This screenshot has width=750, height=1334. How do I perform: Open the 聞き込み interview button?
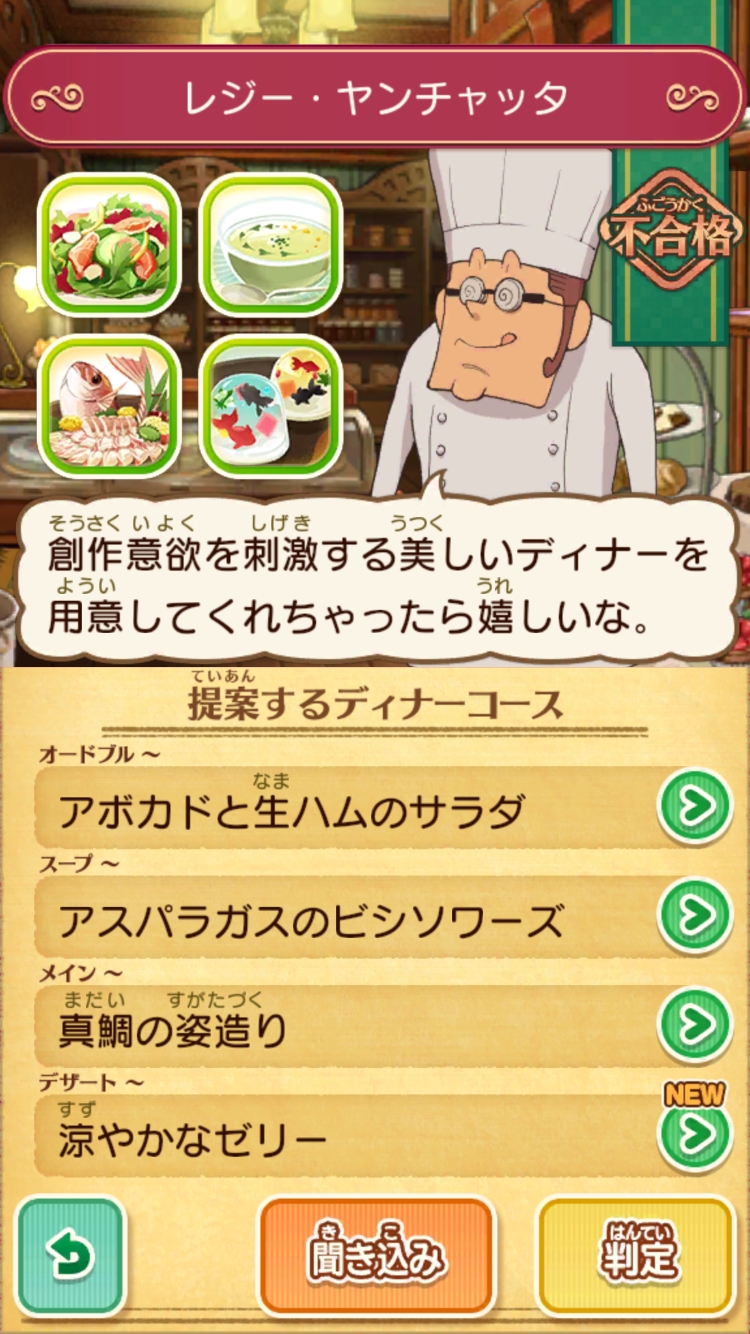(x=377, y=1256)
